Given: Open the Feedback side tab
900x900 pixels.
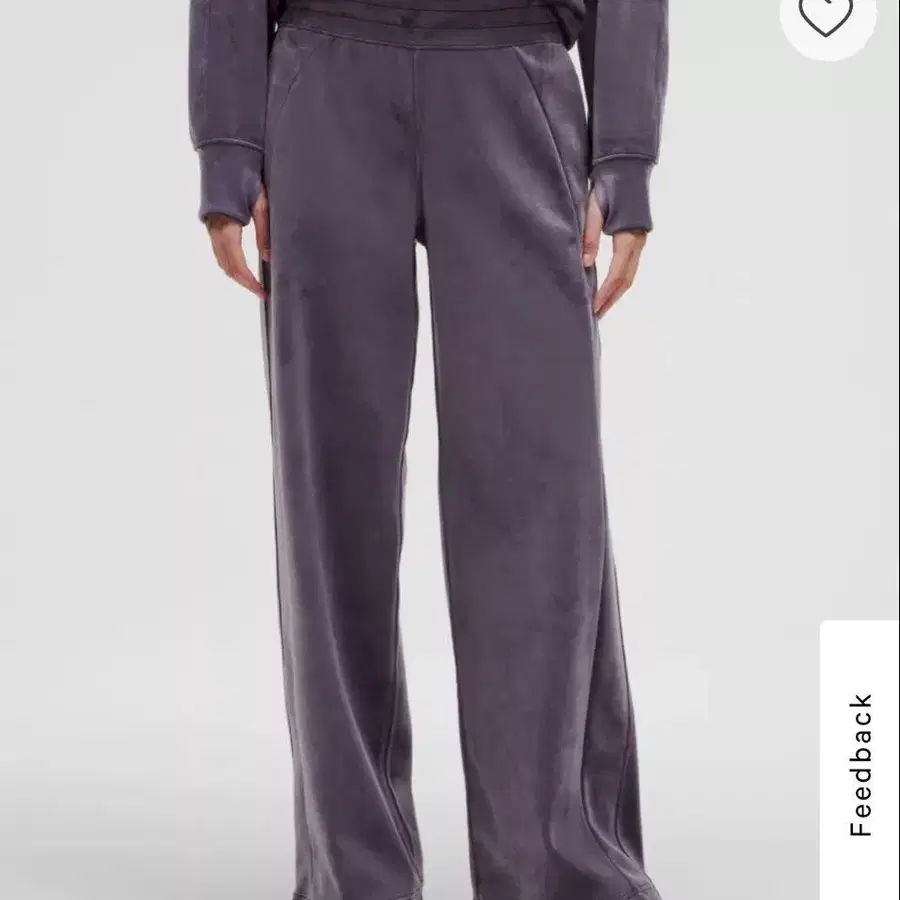Looking at the screenshot, I should pos(860,762).
